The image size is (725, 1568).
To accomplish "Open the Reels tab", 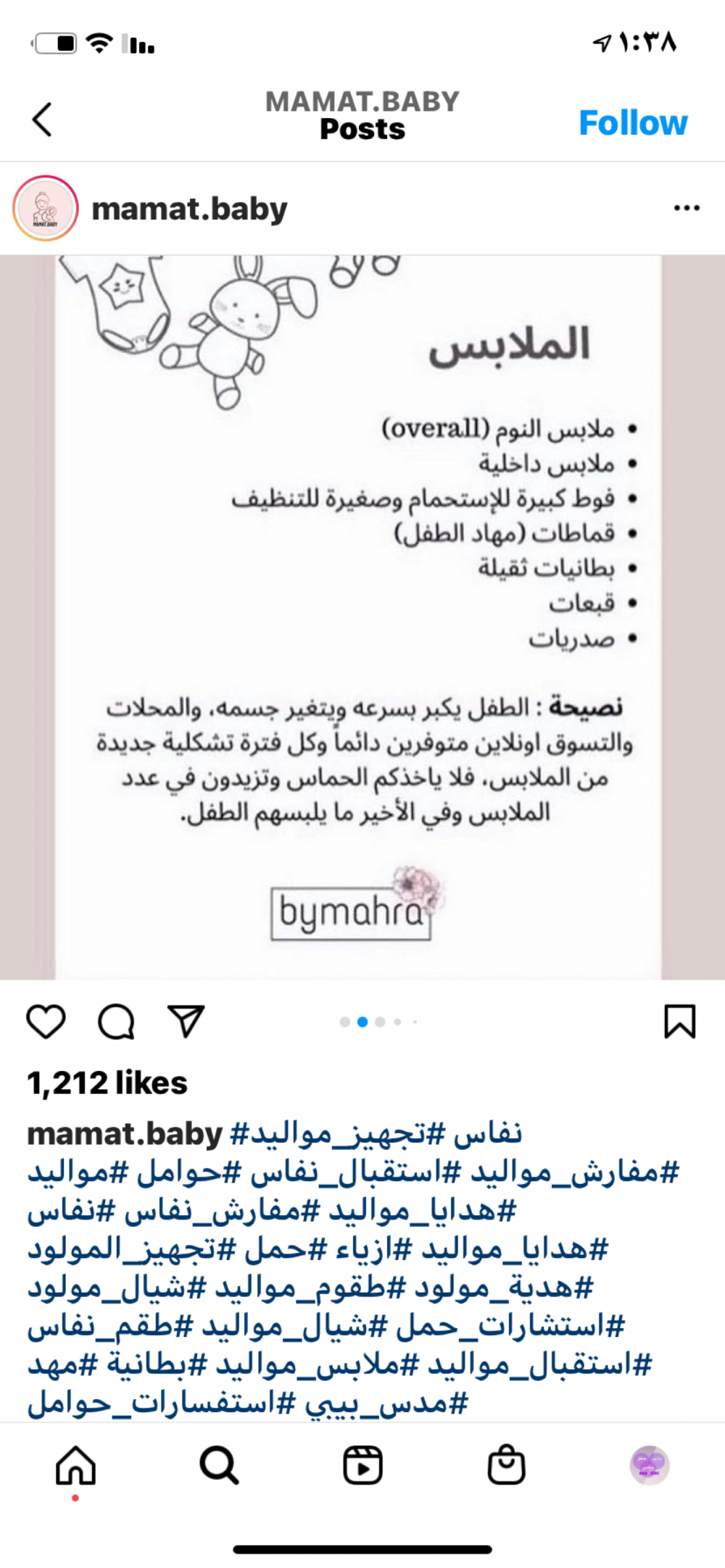I will pos(362,1465).
